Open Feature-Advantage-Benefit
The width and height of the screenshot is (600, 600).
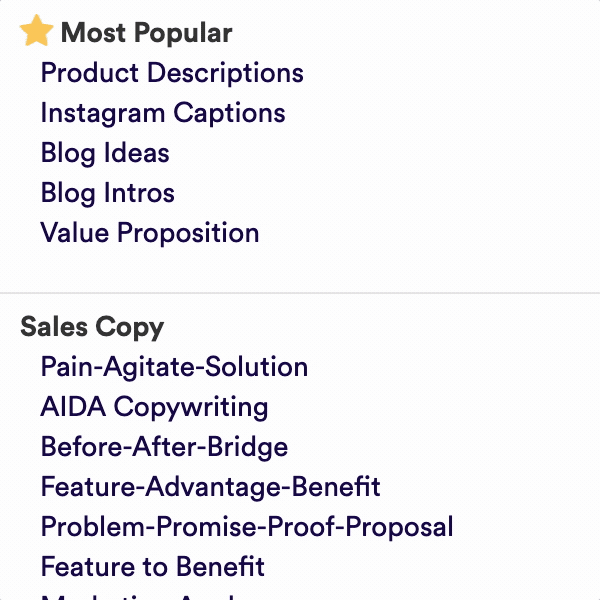pos(210,487)
